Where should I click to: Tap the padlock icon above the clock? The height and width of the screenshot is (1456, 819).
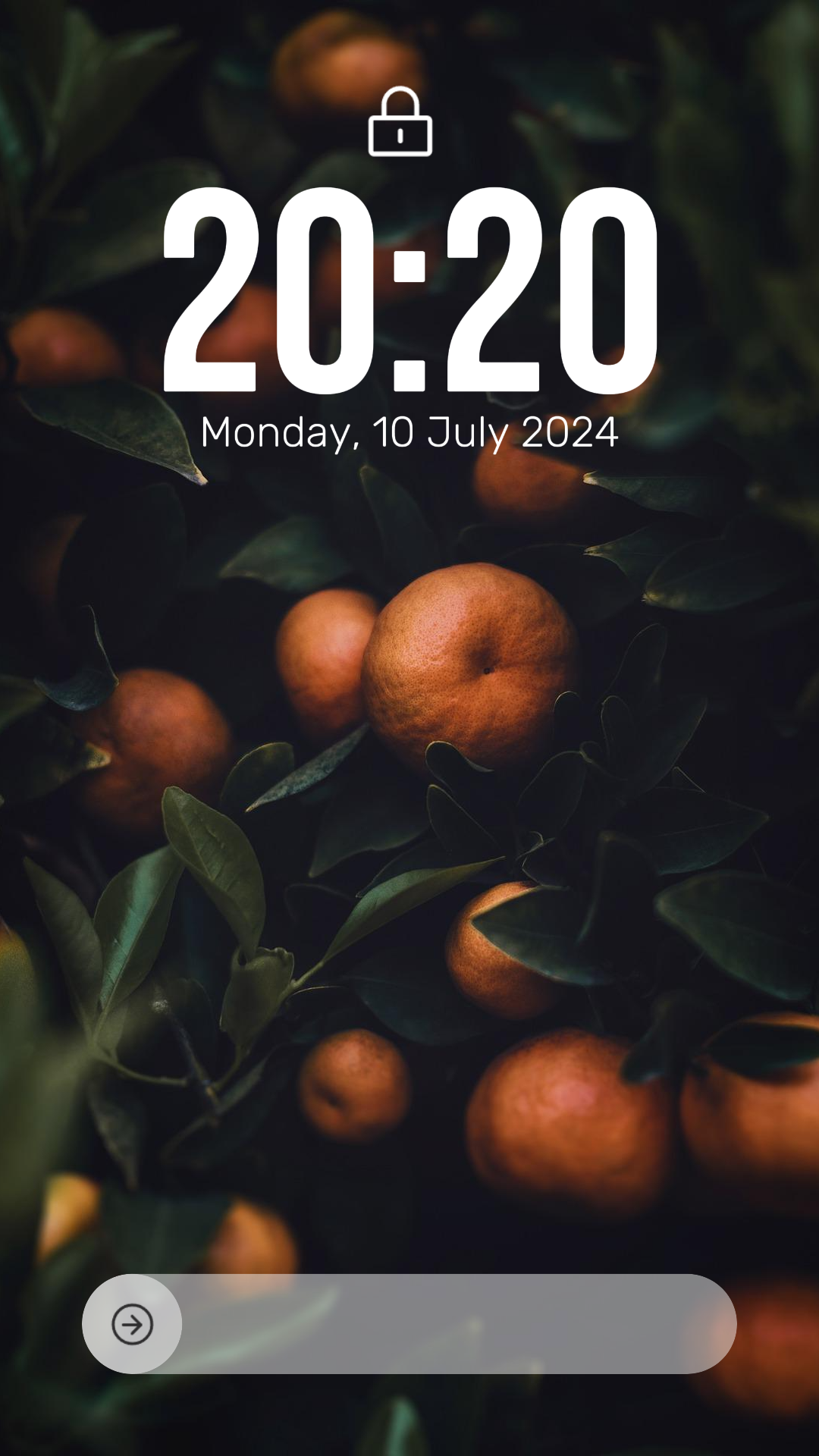click(x=400, y=121)
